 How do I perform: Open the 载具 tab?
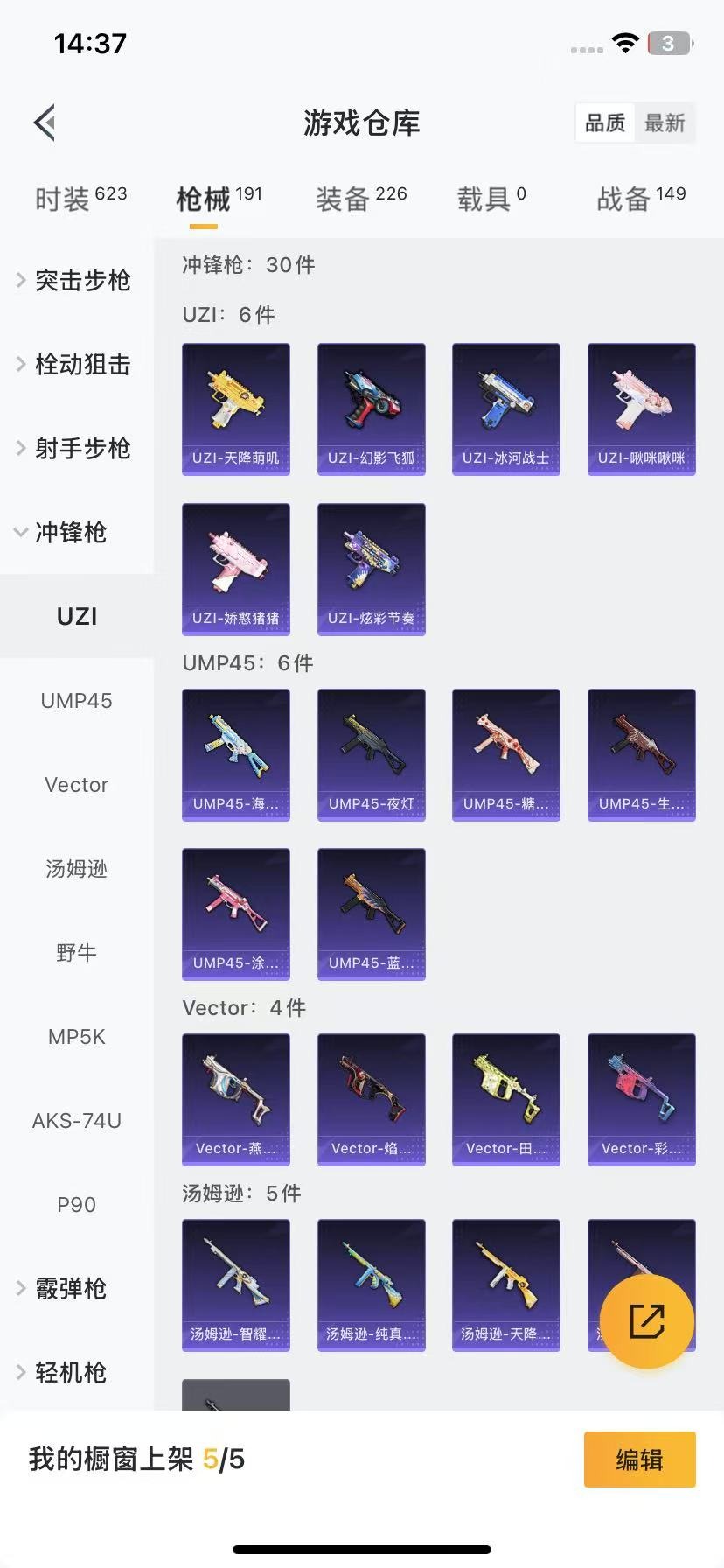[x=491, y=199]
